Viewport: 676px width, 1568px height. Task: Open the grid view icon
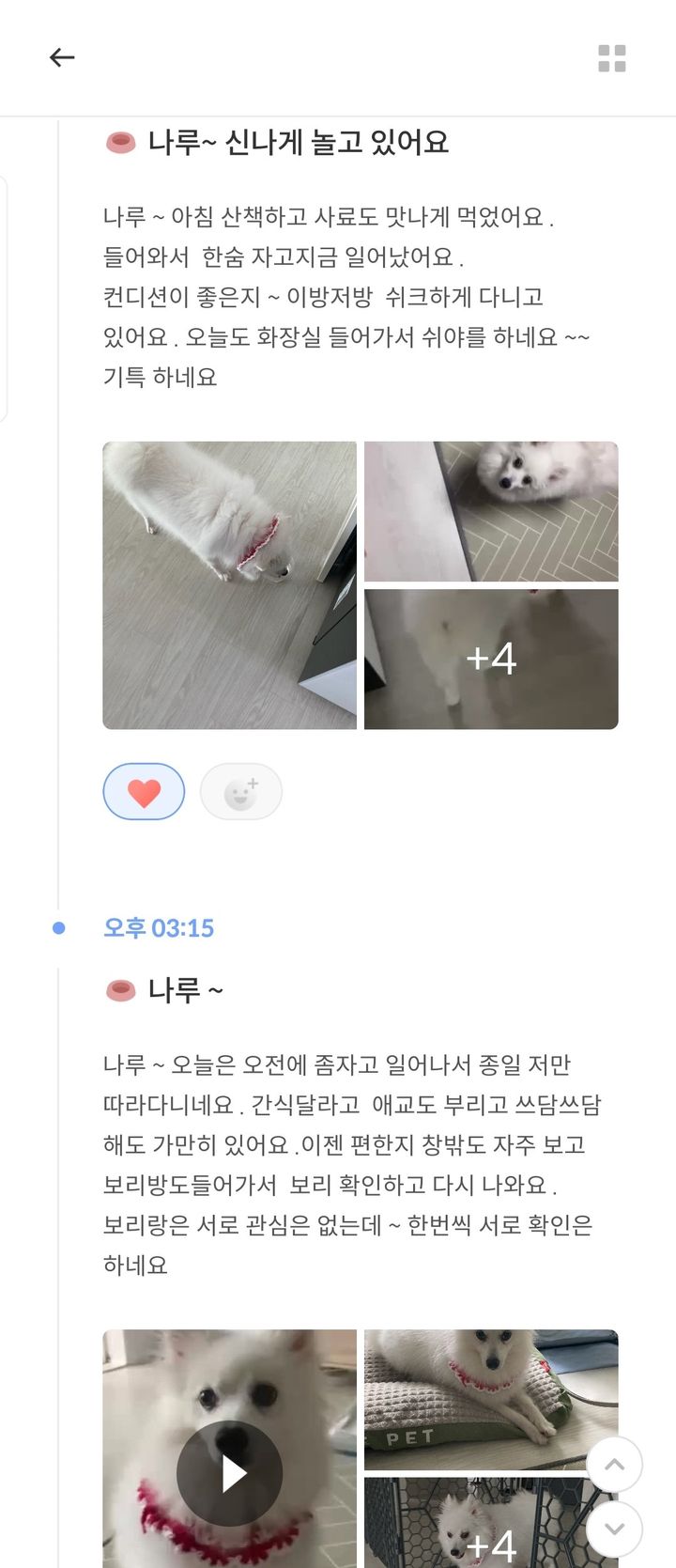coord(612,58)
